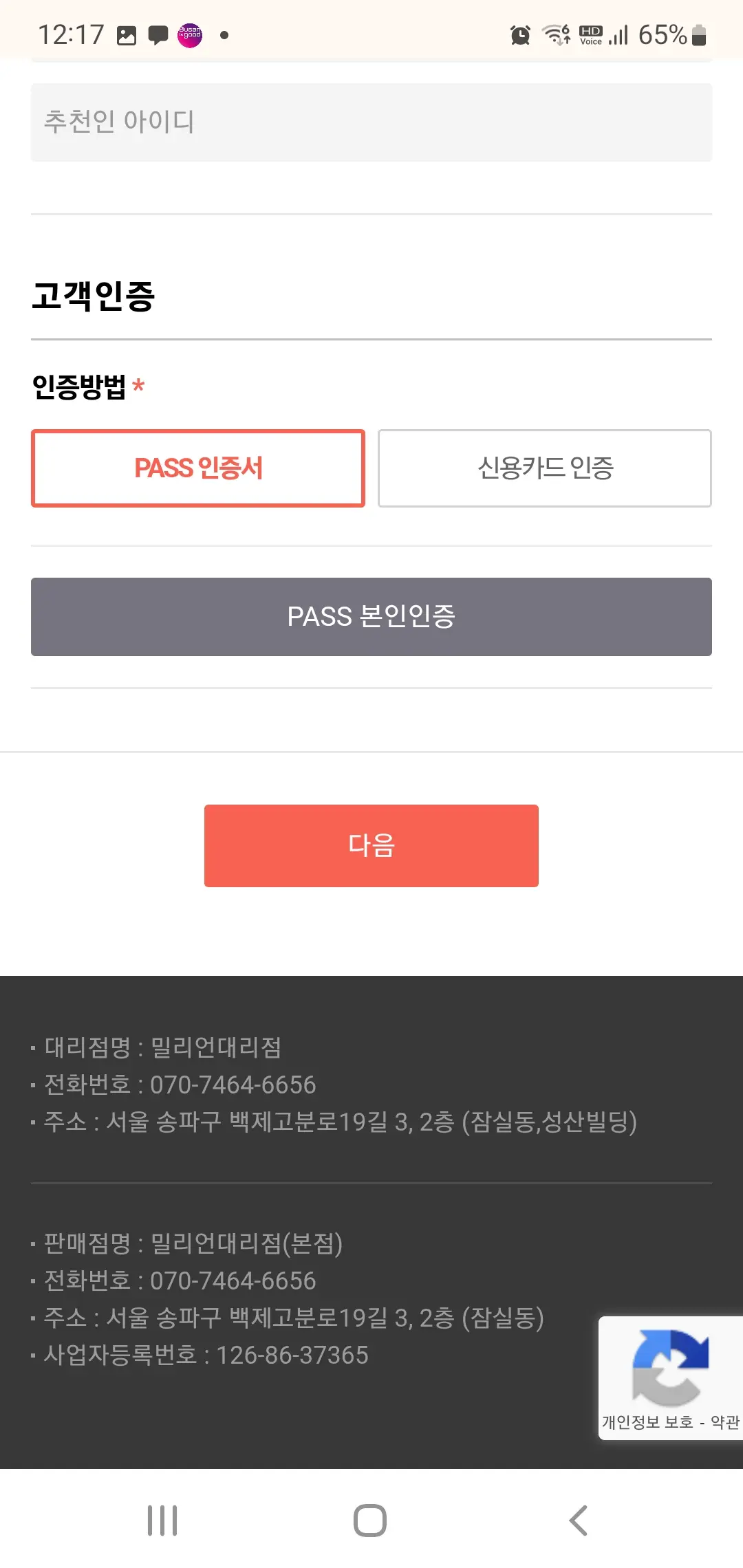Switch to 신용카드 인증 authentication method
The width and height of the screenshot is (743, 1568).
point(544,468)
